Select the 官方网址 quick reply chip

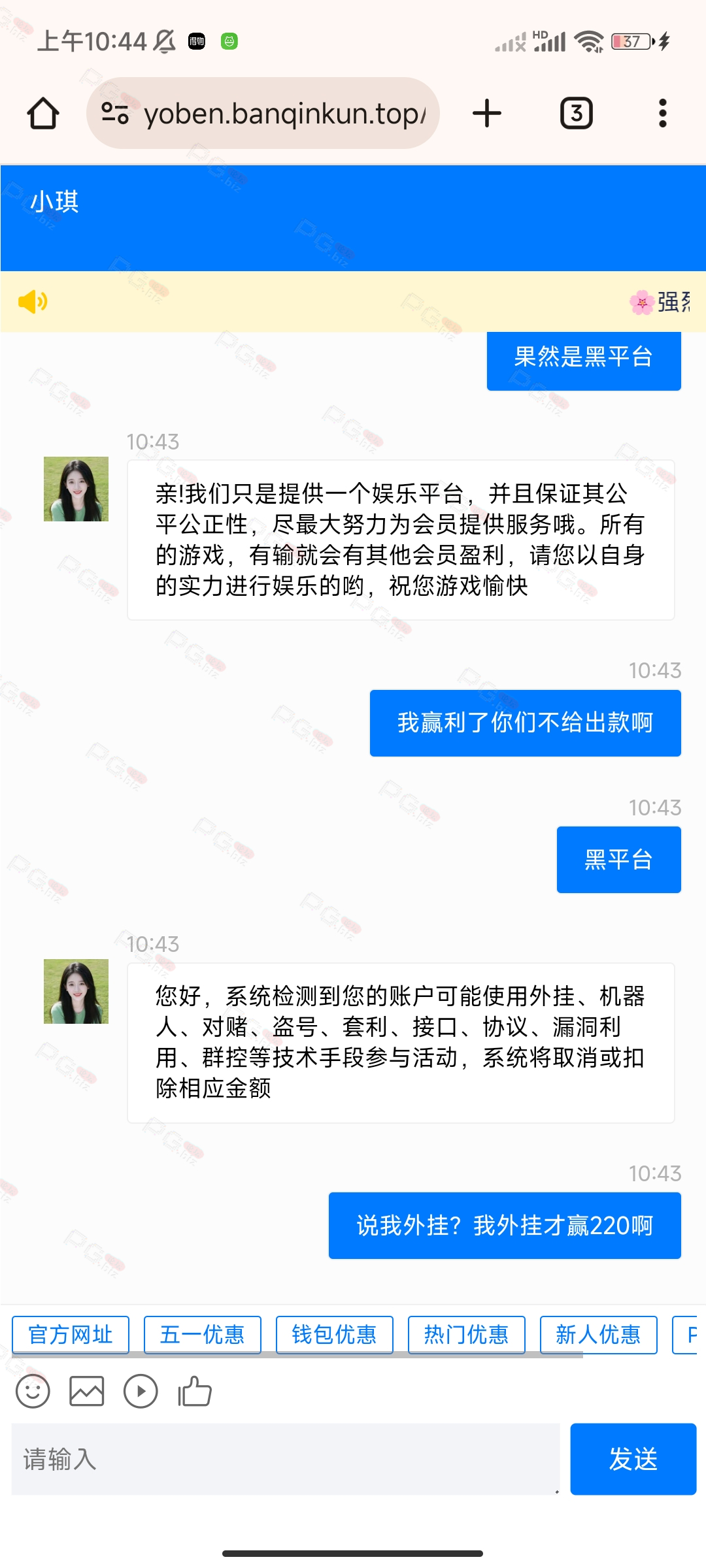[71, 1335]
